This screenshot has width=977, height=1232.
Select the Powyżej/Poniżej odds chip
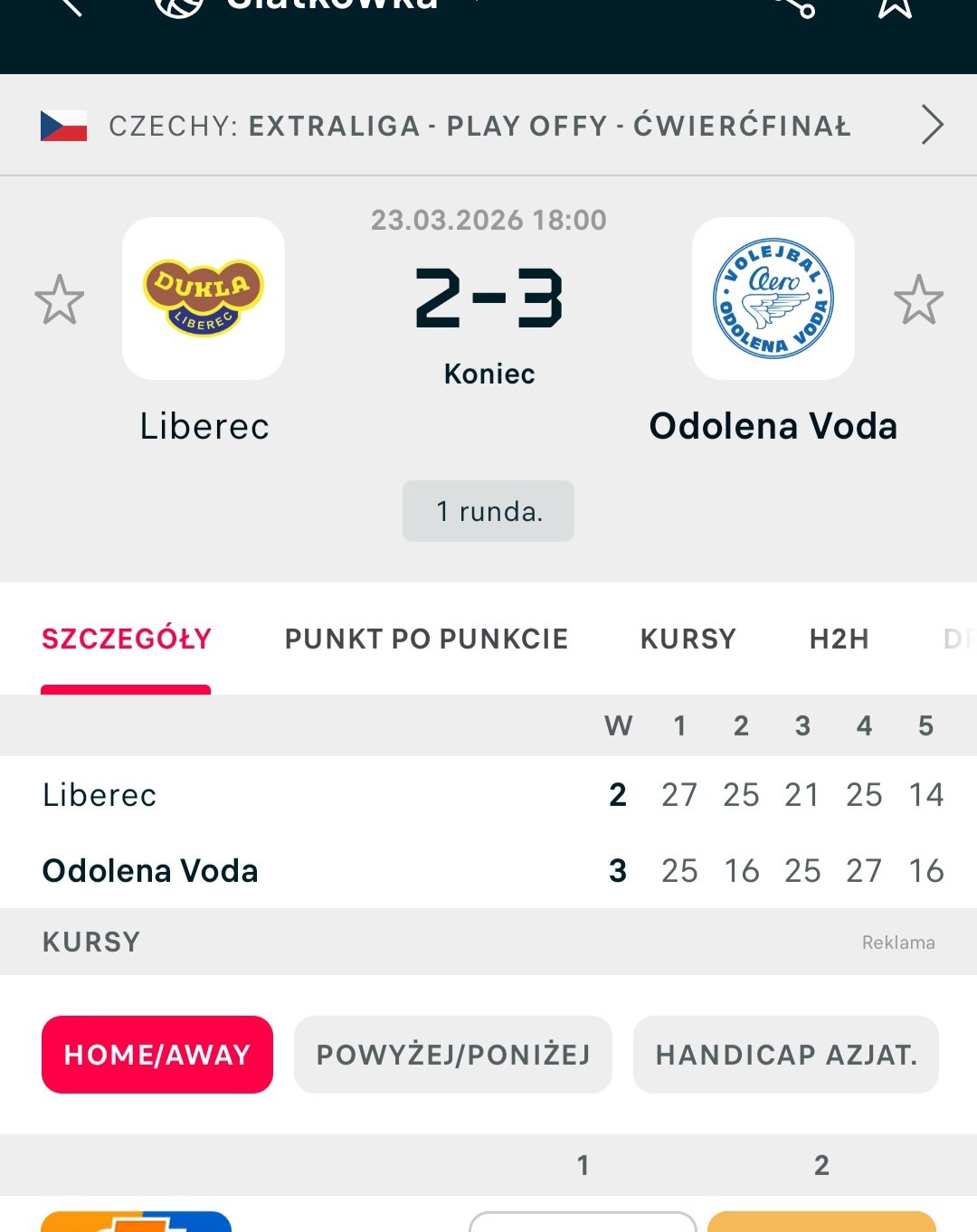point(453,1055)
